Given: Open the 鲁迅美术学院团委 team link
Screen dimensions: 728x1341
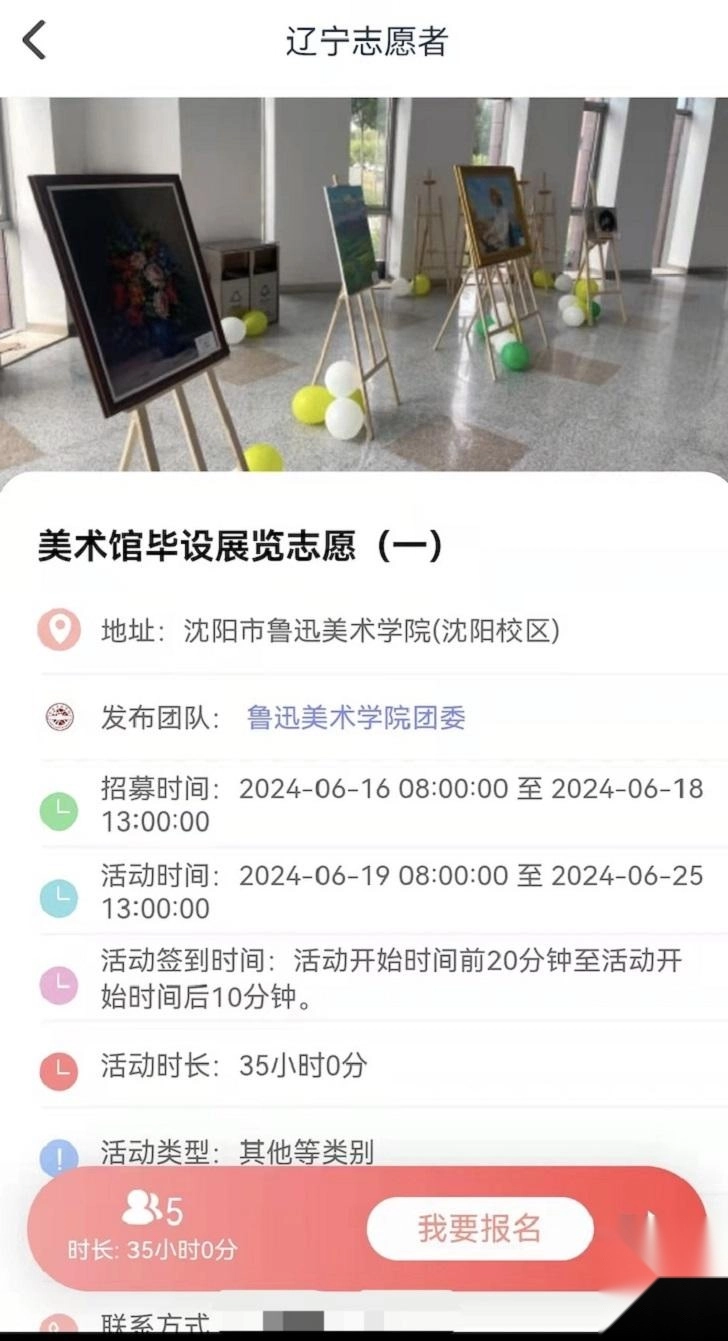Looking at the screenshot, I should coord(356,717).
